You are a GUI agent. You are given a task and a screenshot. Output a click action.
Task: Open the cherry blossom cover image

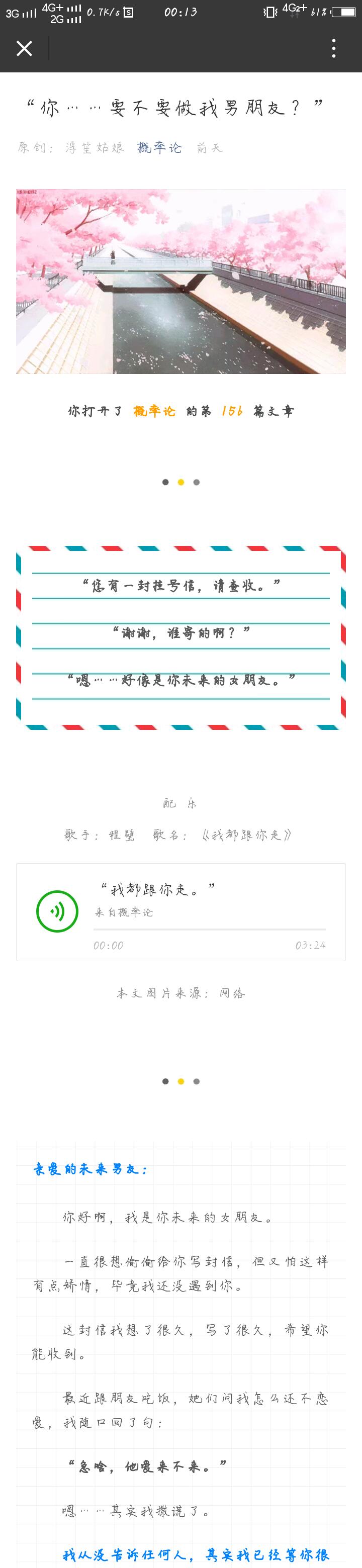[x=180, y=281]
